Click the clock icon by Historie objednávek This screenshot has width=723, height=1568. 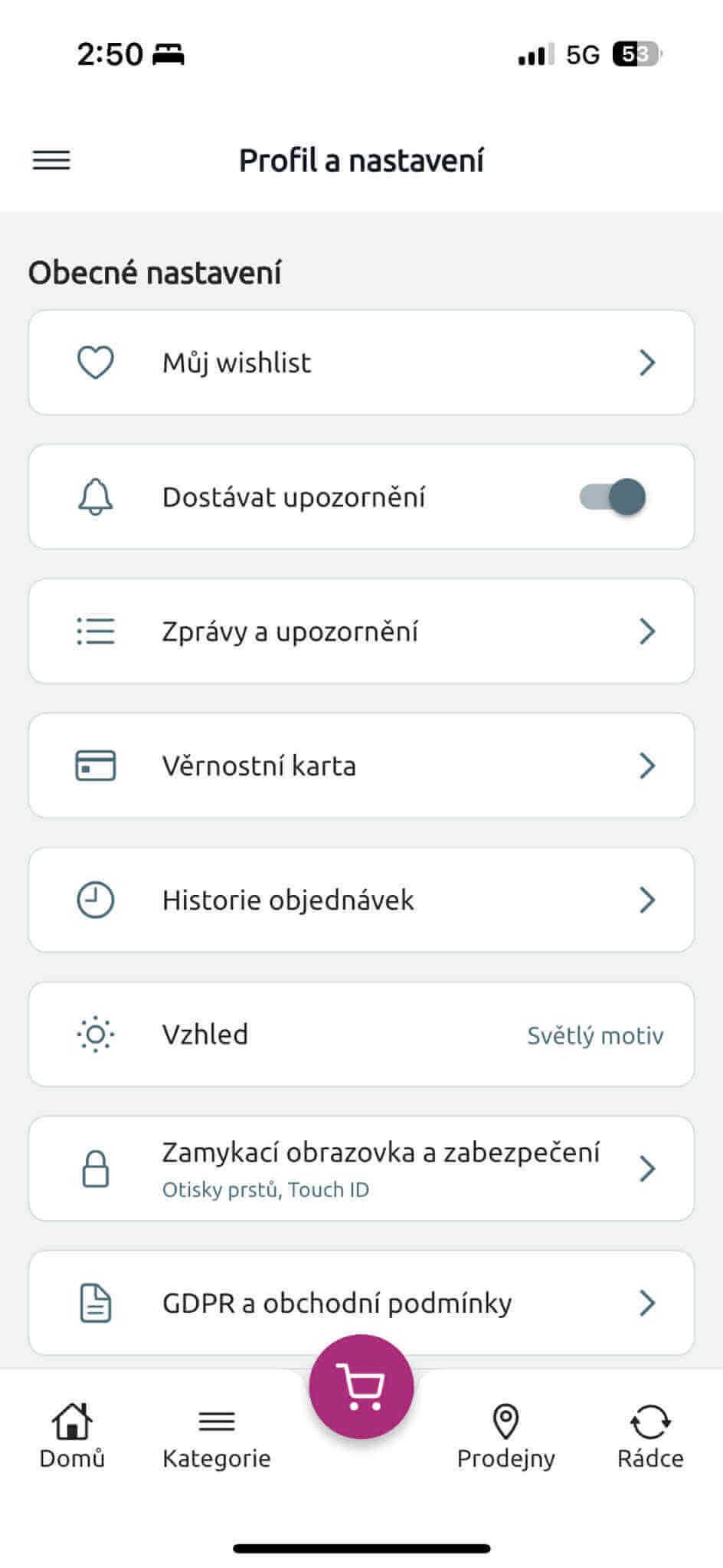(x=95, y=900)
